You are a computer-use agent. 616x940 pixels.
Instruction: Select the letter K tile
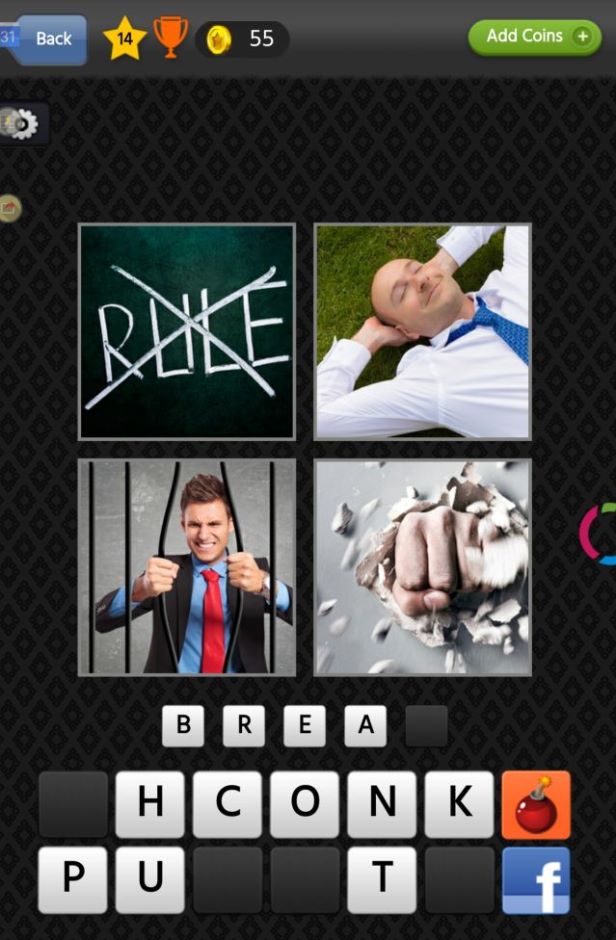click(459, 804)
